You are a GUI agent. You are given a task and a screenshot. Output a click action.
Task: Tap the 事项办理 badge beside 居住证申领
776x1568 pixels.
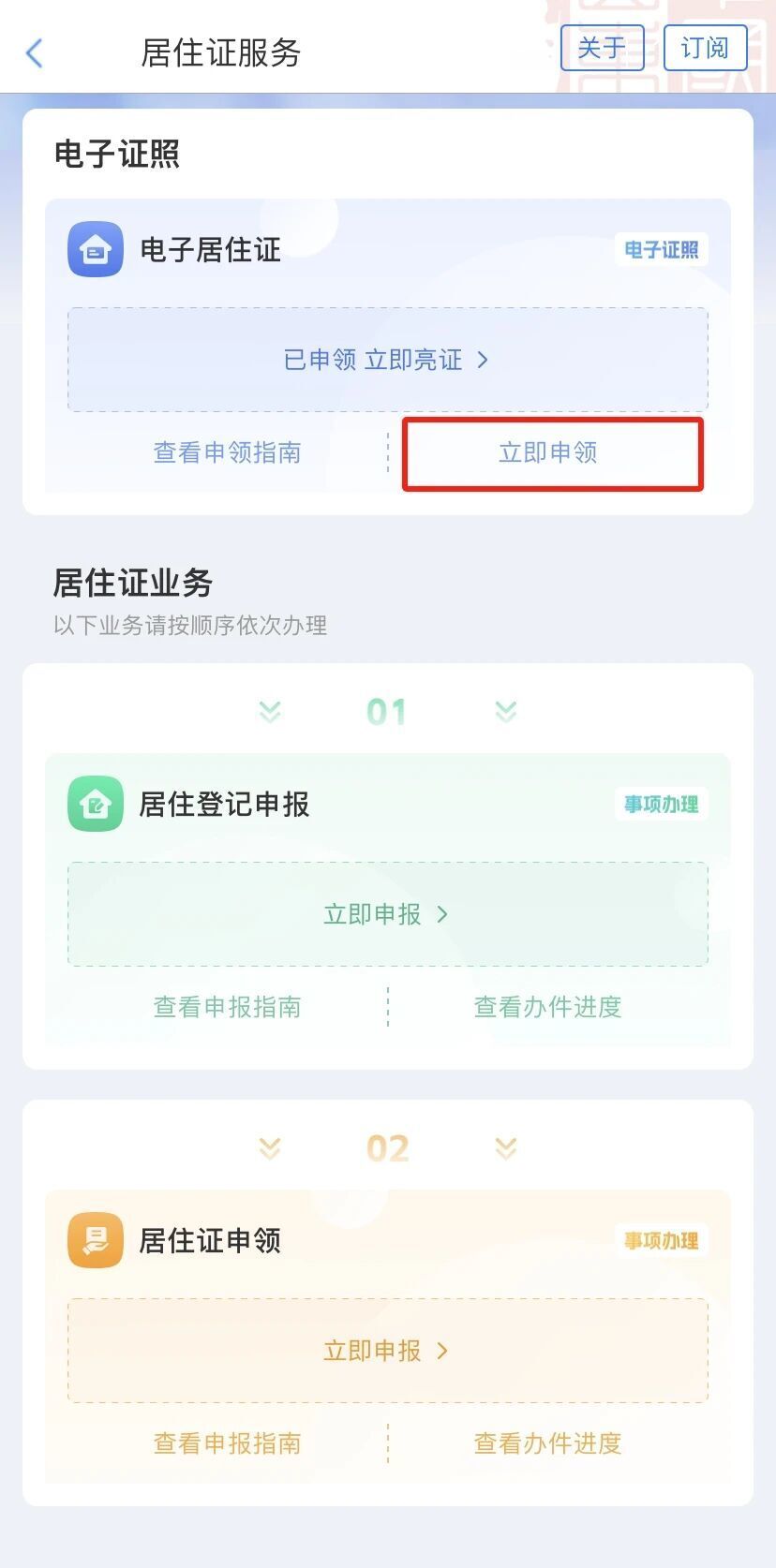(662, 1241)
